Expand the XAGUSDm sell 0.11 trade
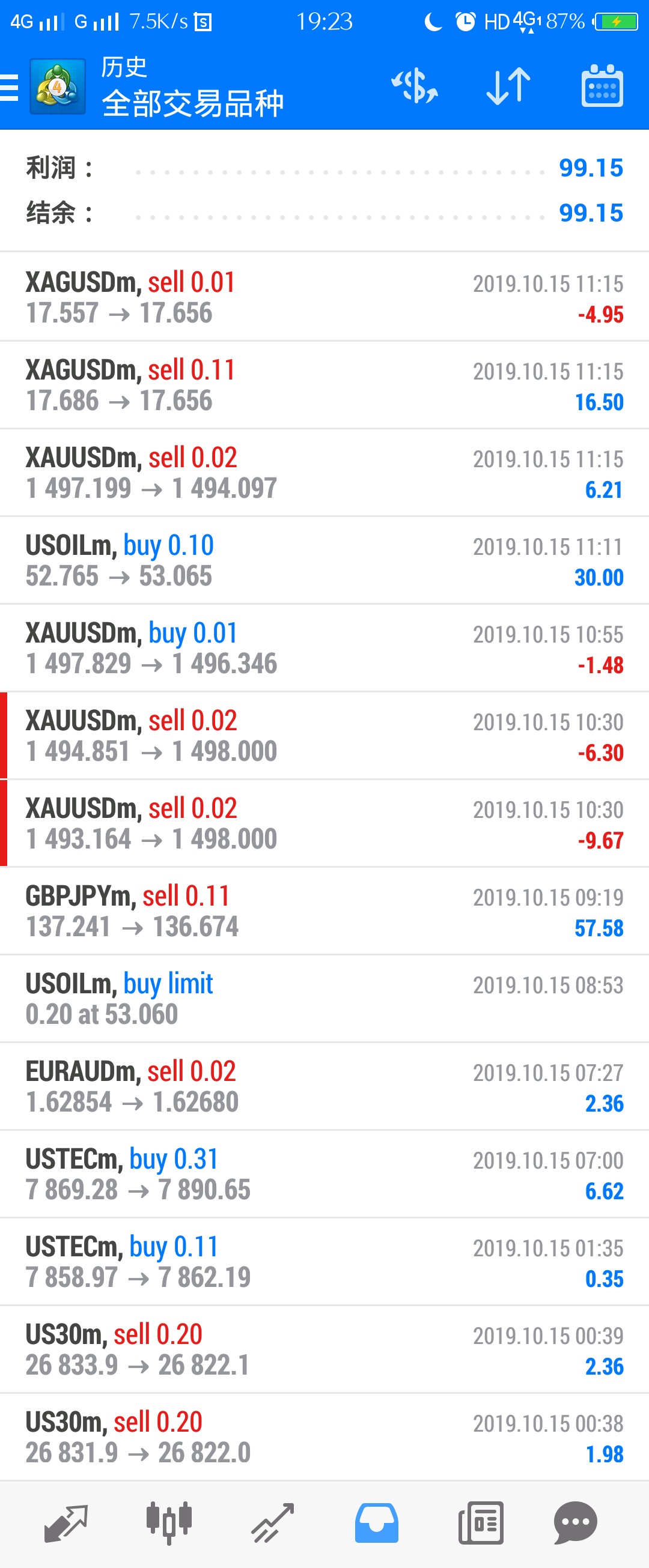This screenshot has height=1568, width=649. tap(324, 385)
